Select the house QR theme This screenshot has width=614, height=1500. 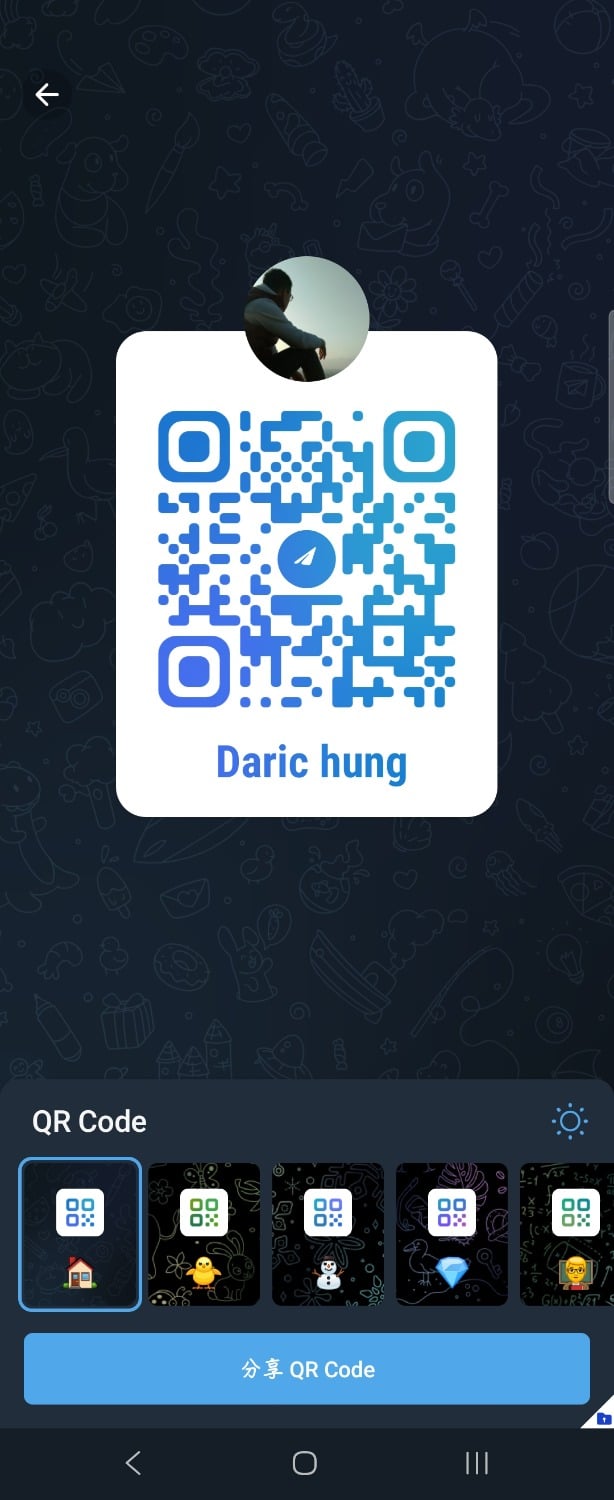pos(80,1234)
